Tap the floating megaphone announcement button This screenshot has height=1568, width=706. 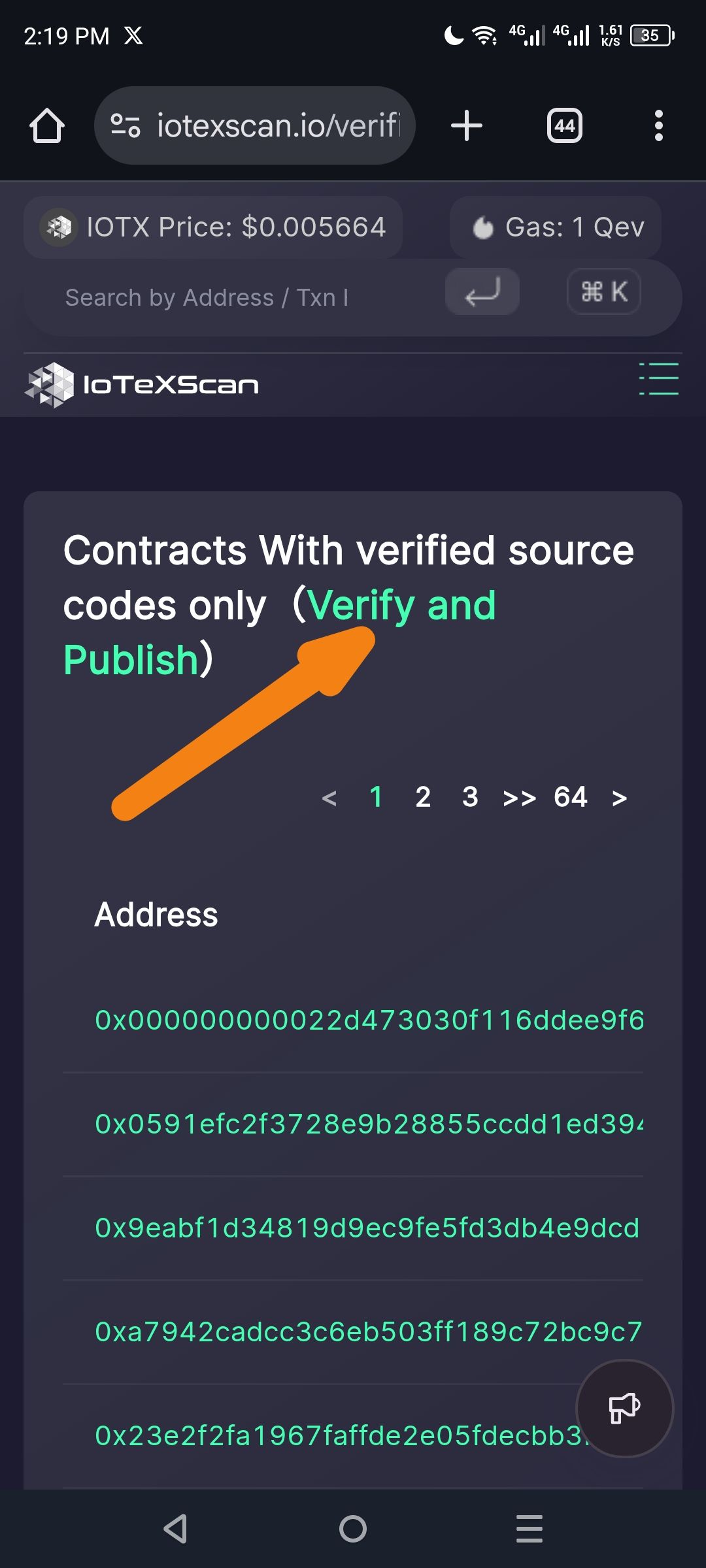[624, 1409]
